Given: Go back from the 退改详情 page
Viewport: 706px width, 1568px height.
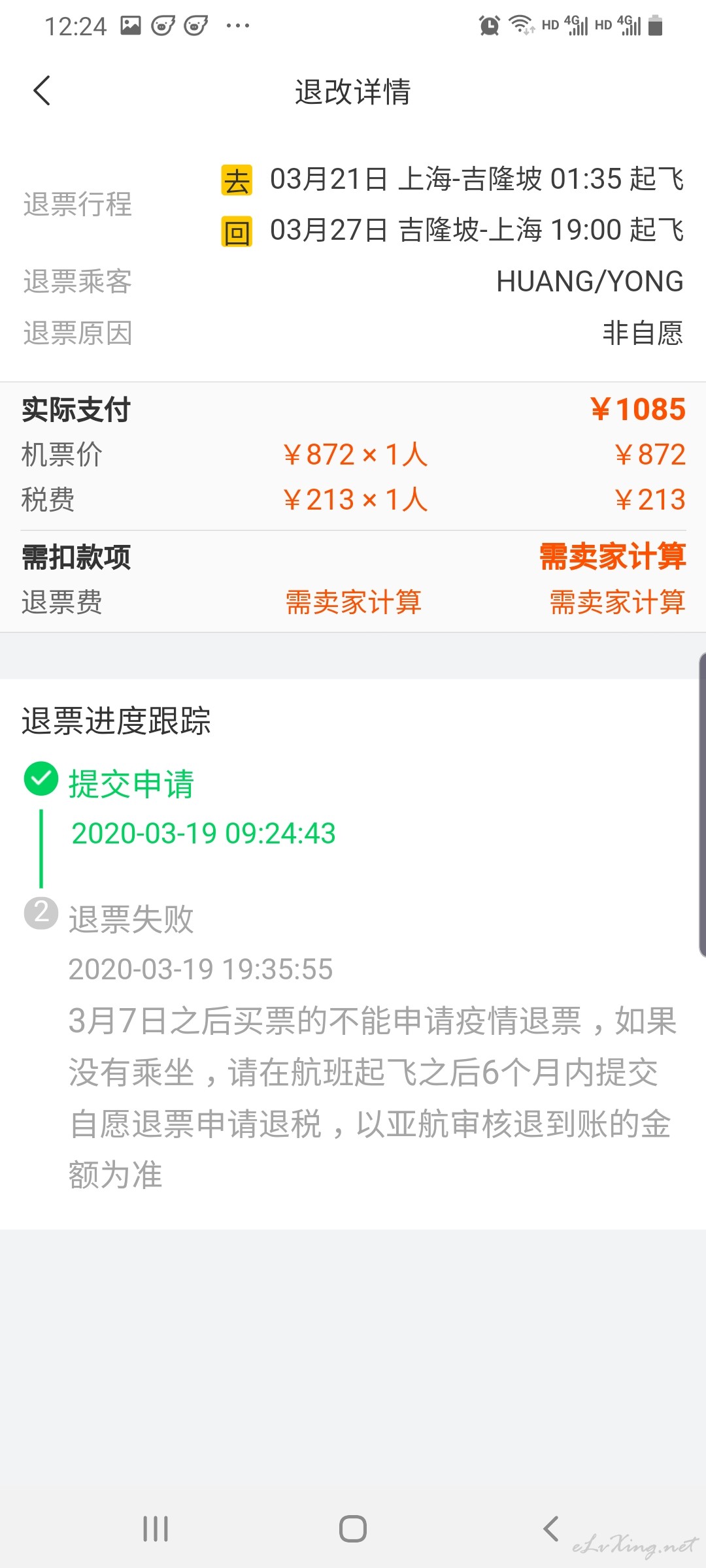Looking at the screenshot, I should [x=42, y=91].
